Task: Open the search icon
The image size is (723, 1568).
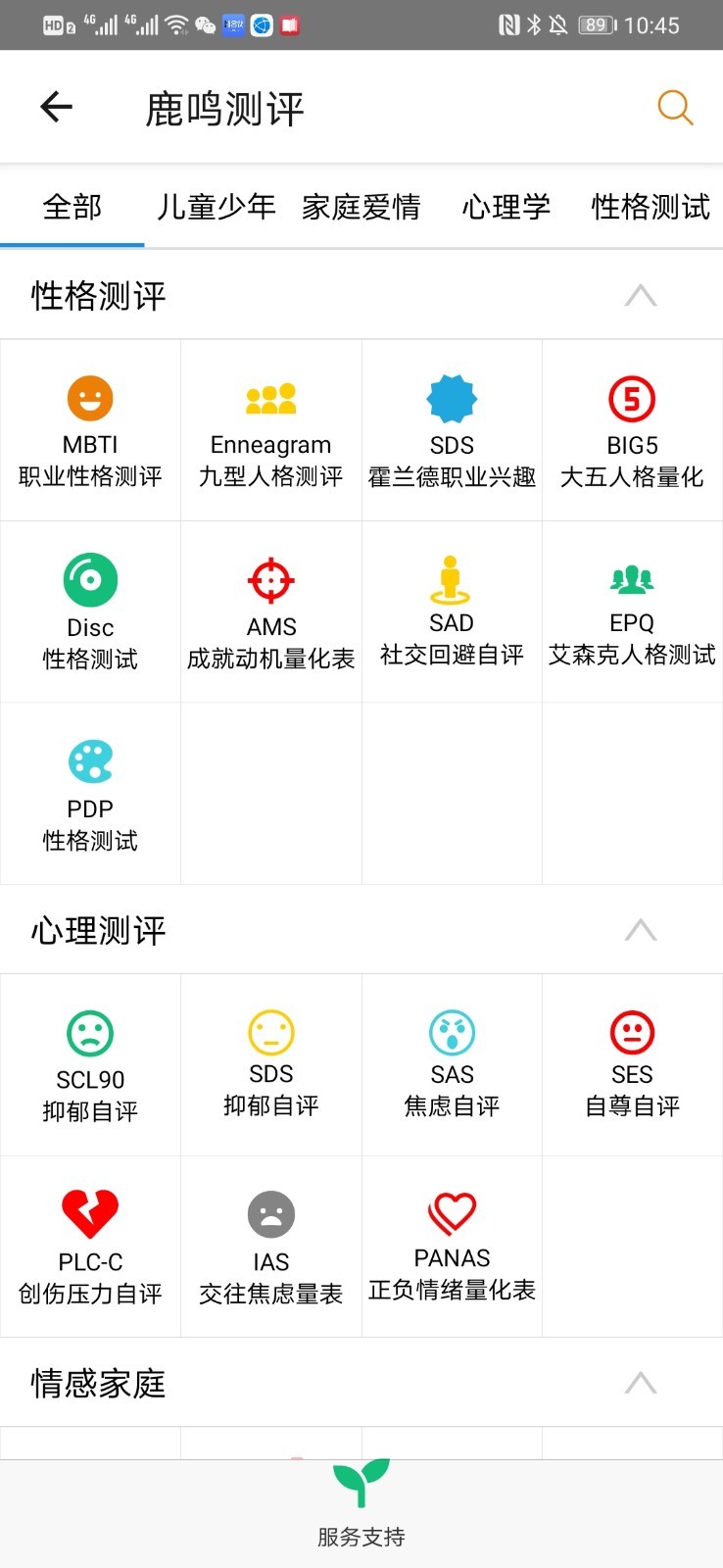Action: pyautogui.click(x=675, y=108)
